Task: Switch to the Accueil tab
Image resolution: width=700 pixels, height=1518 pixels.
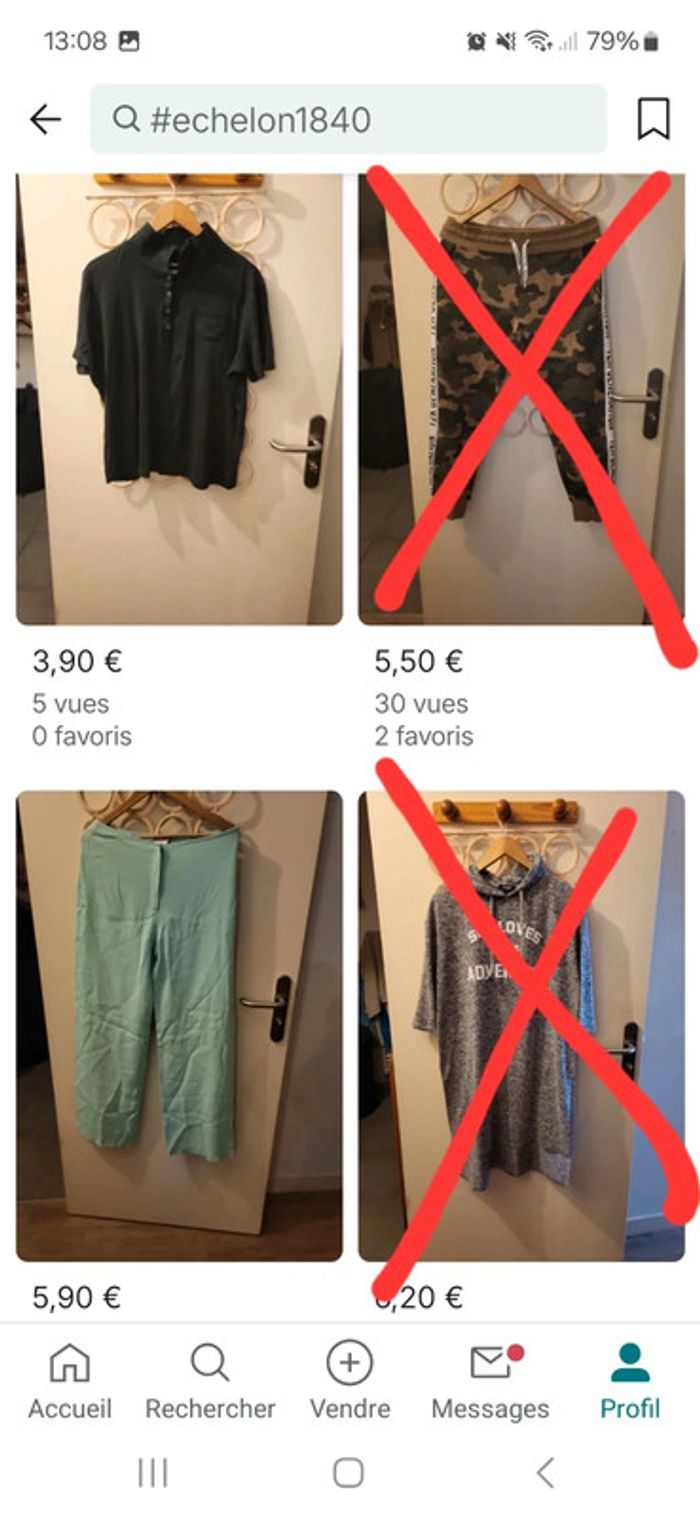Action: [70, 1382]
